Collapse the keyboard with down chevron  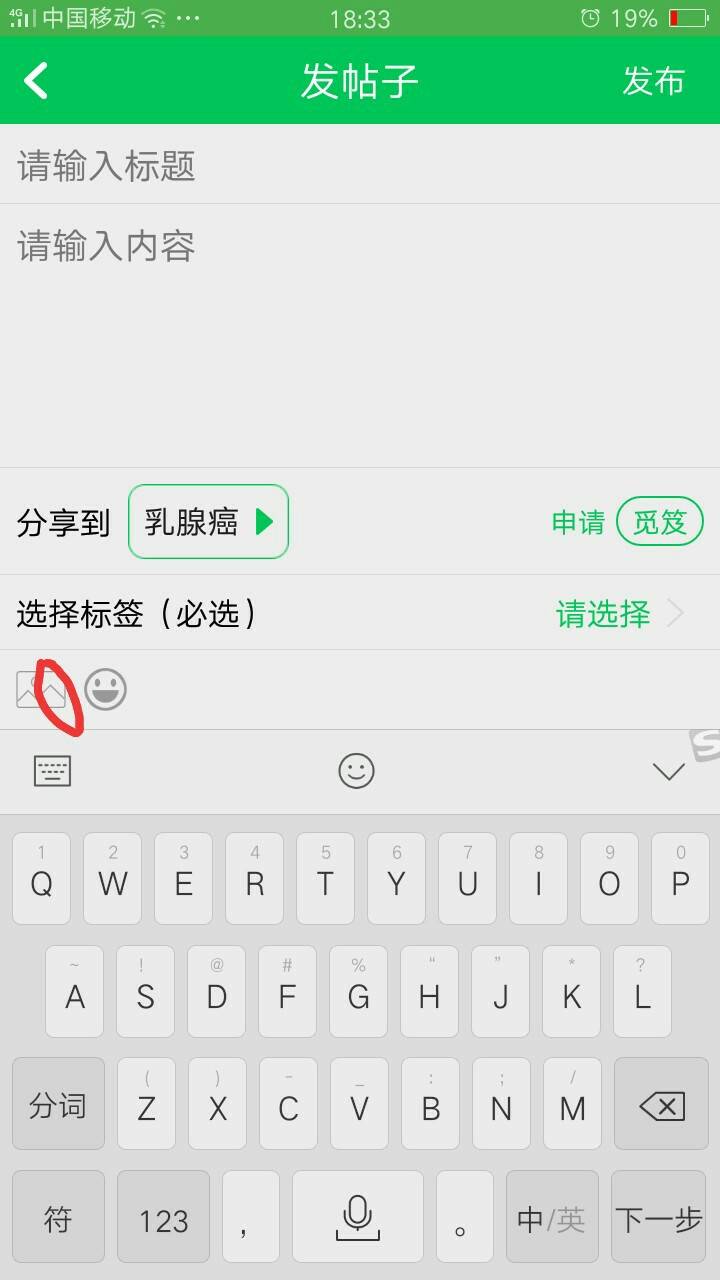coord(668,771)
